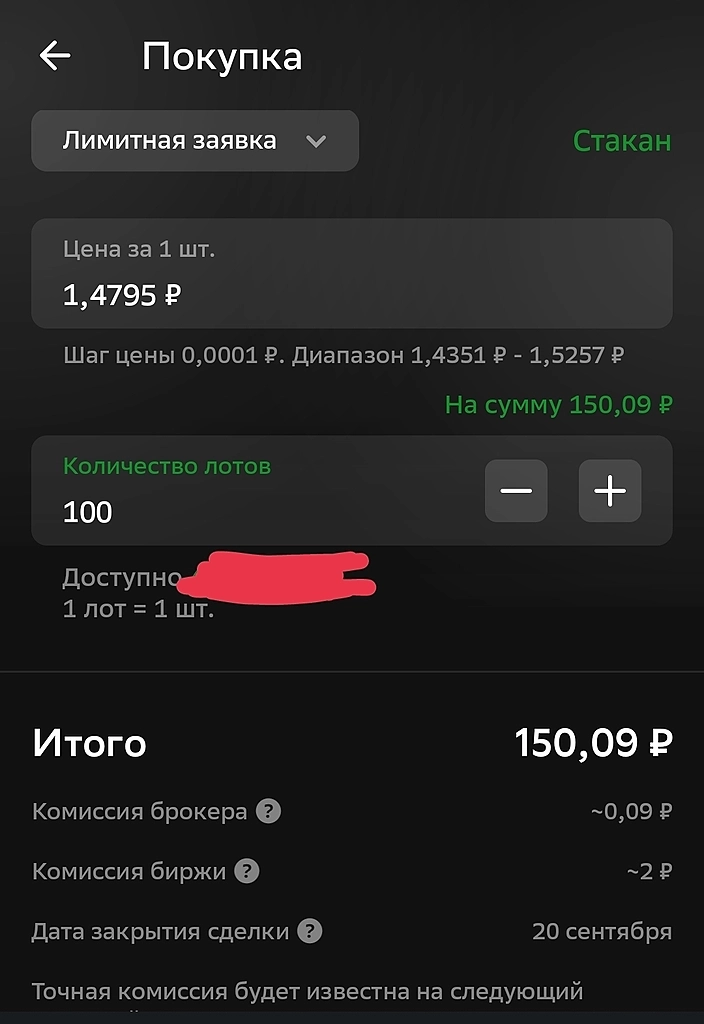Expand the Лимитная заявка order type dropdown
This screenshot has height=1024, width=704.
pos(195,141)
